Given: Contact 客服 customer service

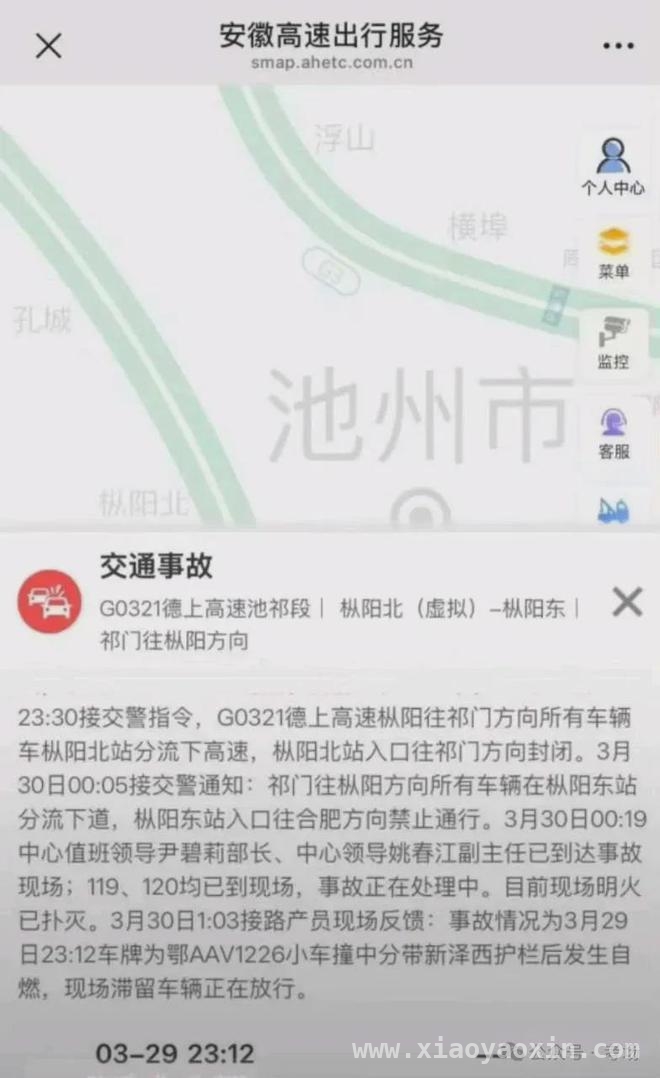Looking at the screenshot, I should point(613,433).
